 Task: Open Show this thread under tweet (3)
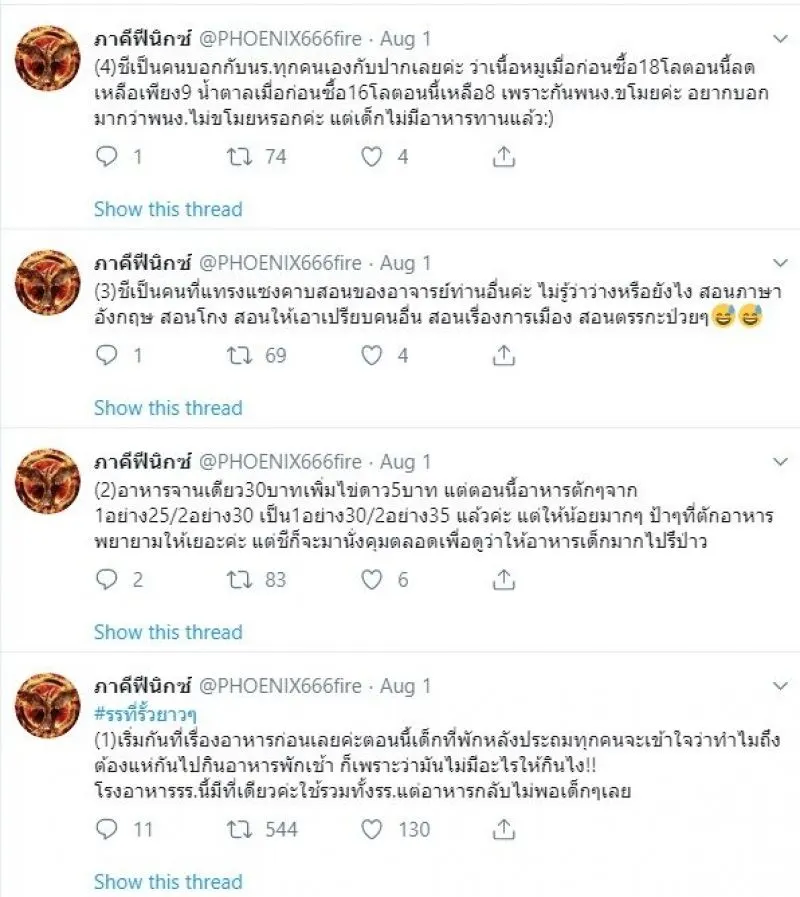click(168, 408)
